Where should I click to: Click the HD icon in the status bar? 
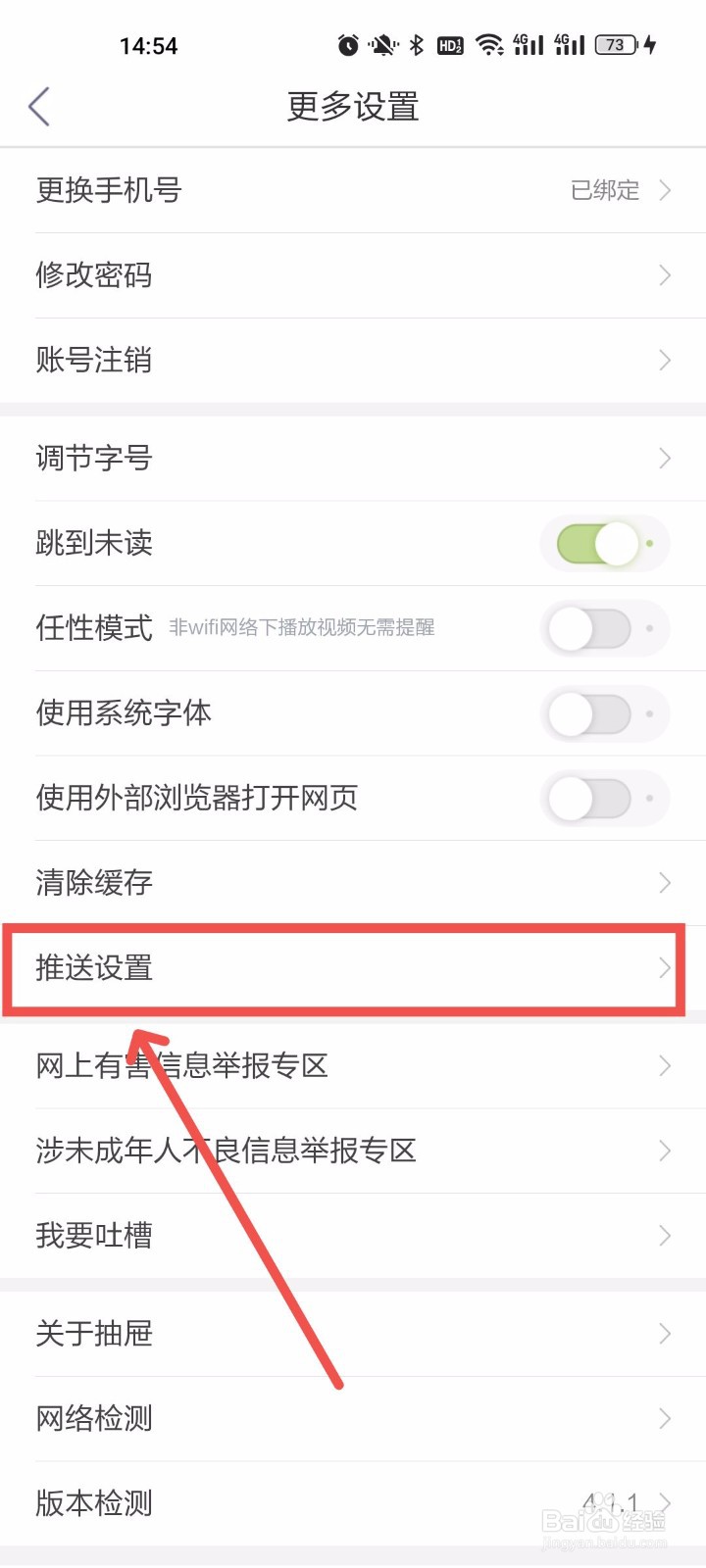click(450, 44)
